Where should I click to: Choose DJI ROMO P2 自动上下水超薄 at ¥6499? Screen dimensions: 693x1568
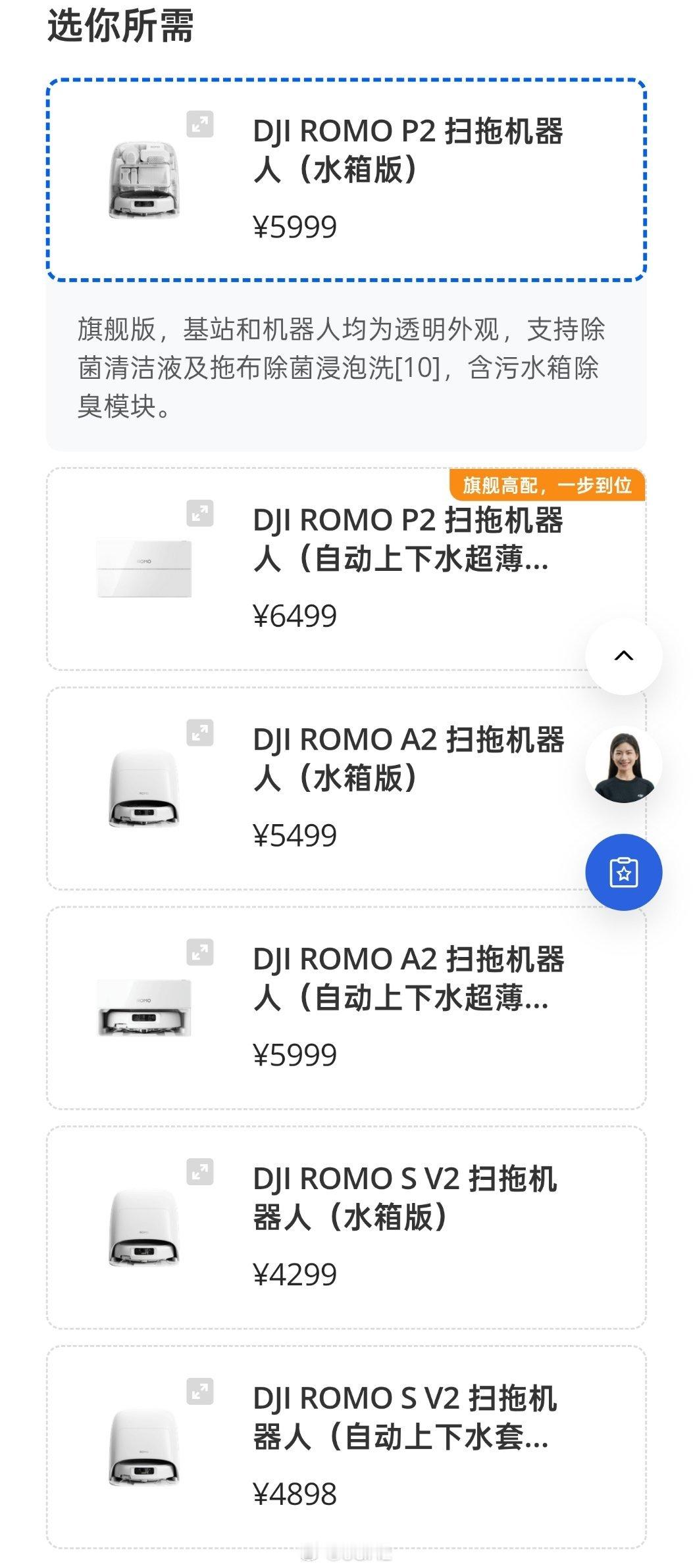346,570
